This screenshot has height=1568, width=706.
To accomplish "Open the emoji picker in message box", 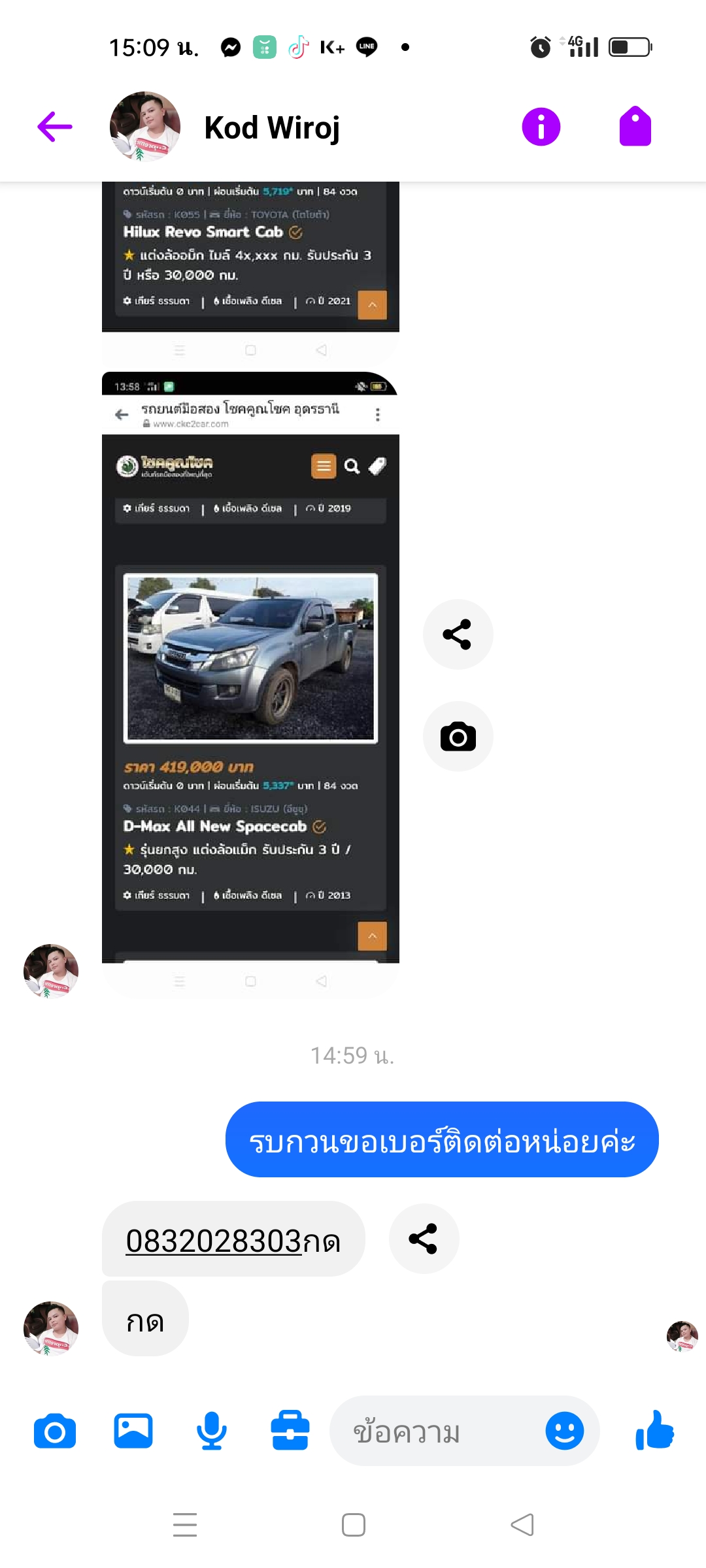I will coord(565,1431).
